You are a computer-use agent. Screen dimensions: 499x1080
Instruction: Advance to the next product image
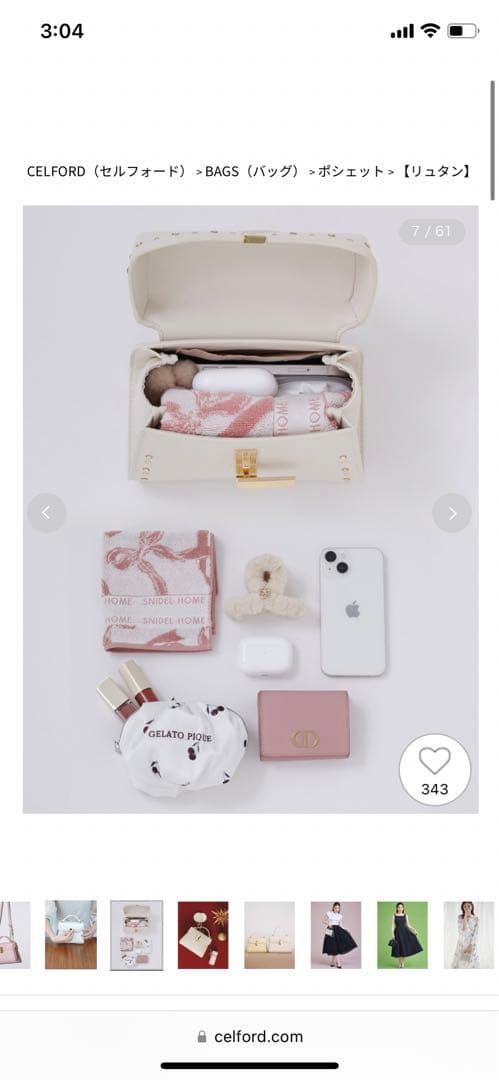click(451, 512)
